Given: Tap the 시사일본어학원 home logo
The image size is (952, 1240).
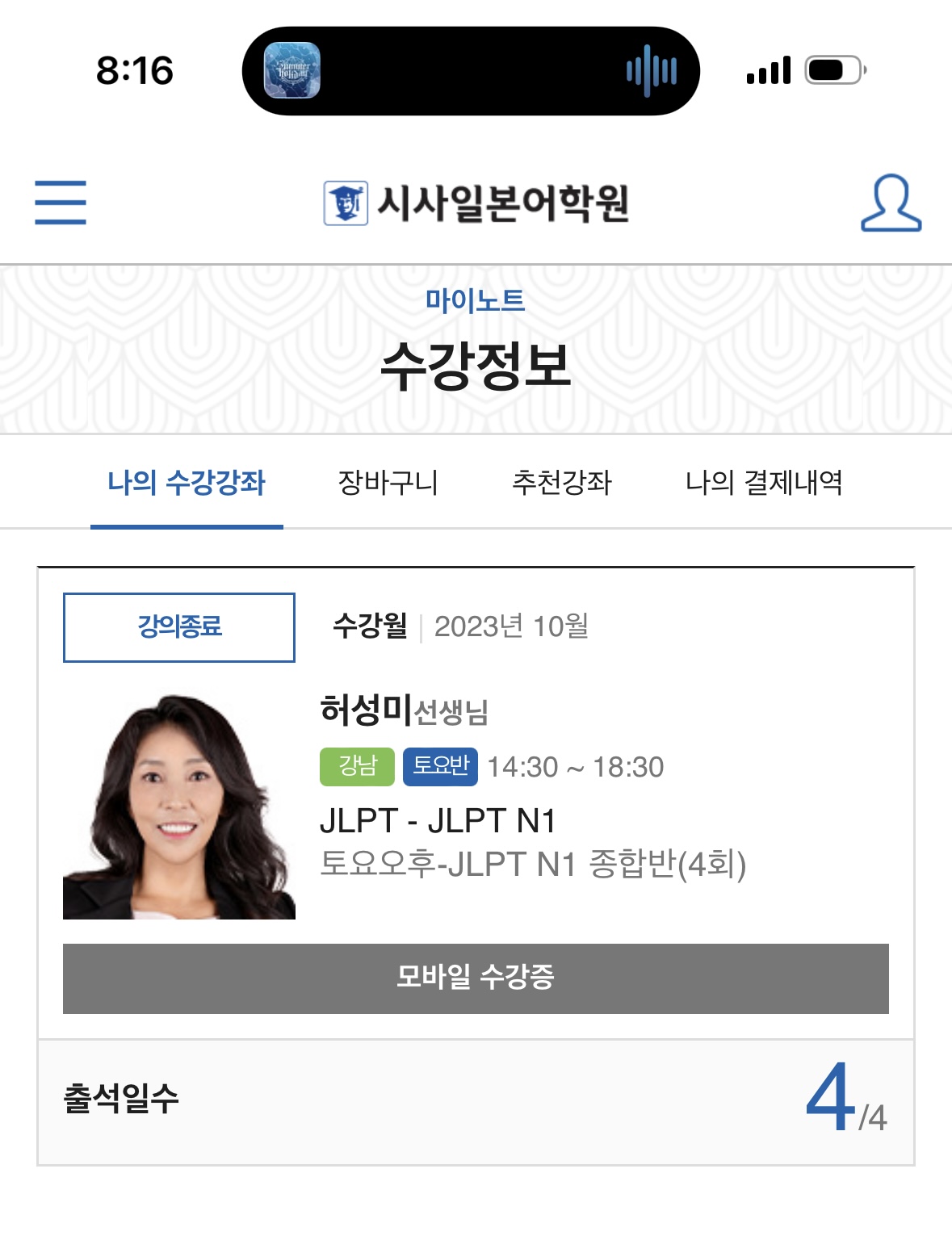Looking at the screenshot, I should [476, 203].
